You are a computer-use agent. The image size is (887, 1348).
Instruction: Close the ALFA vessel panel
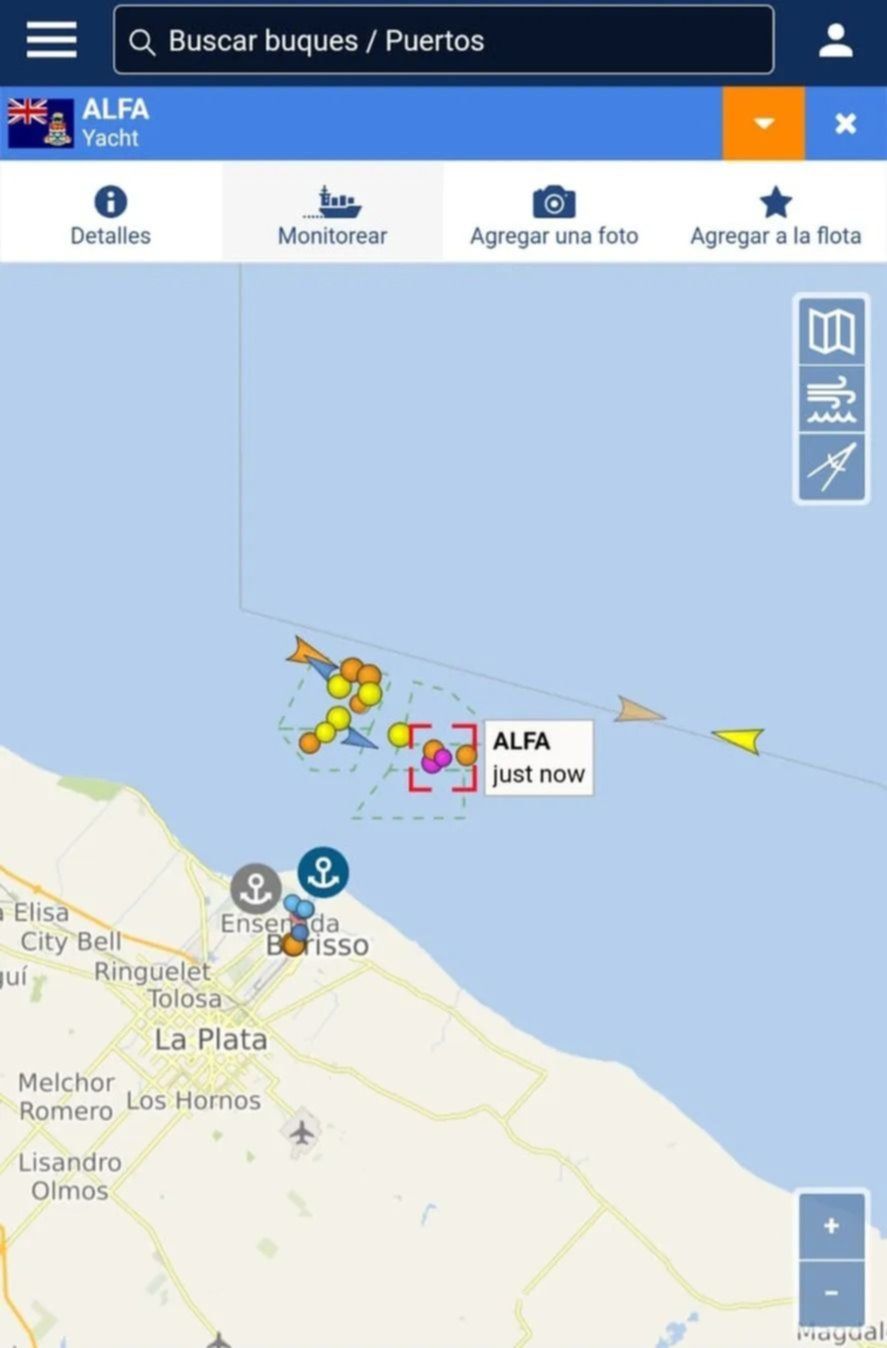click(x=845, y=123)
